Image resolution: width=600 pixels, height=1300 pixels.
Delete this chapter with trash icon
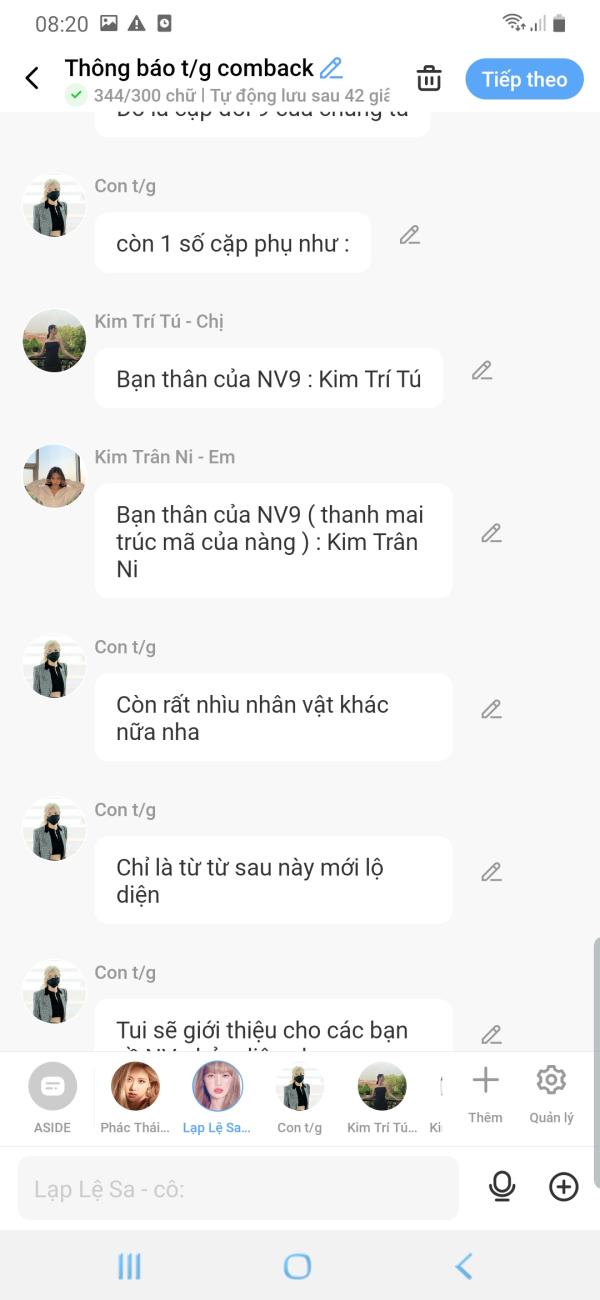[429, 79]
